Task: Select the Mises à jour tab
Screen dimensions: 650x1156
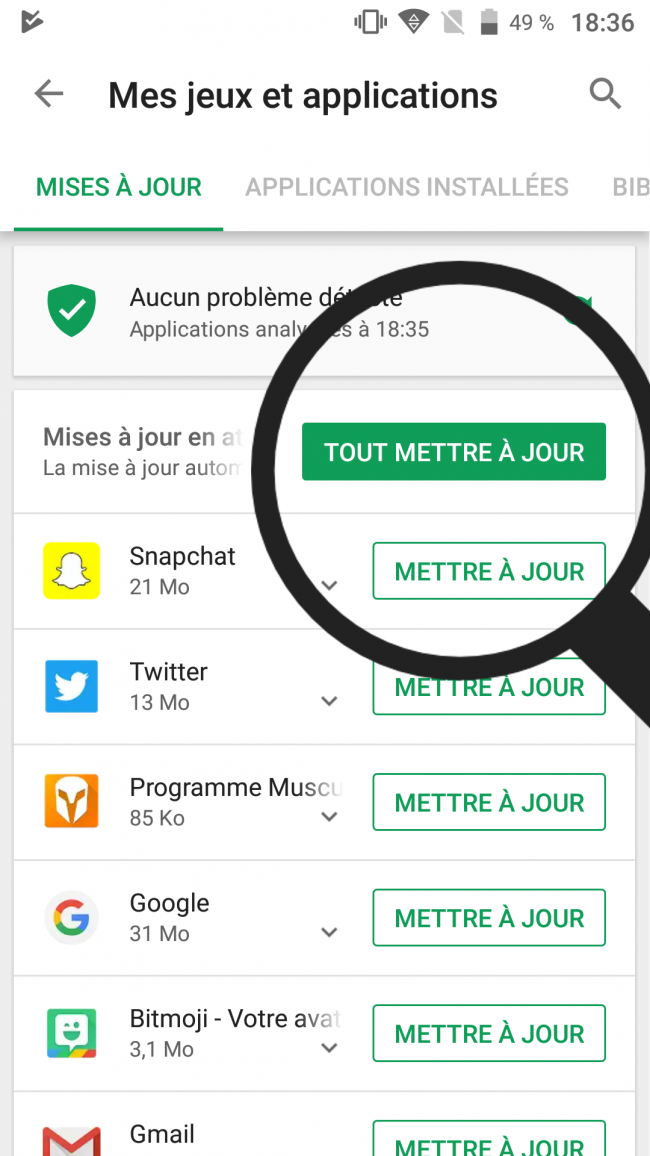Action: coord(119,187)
